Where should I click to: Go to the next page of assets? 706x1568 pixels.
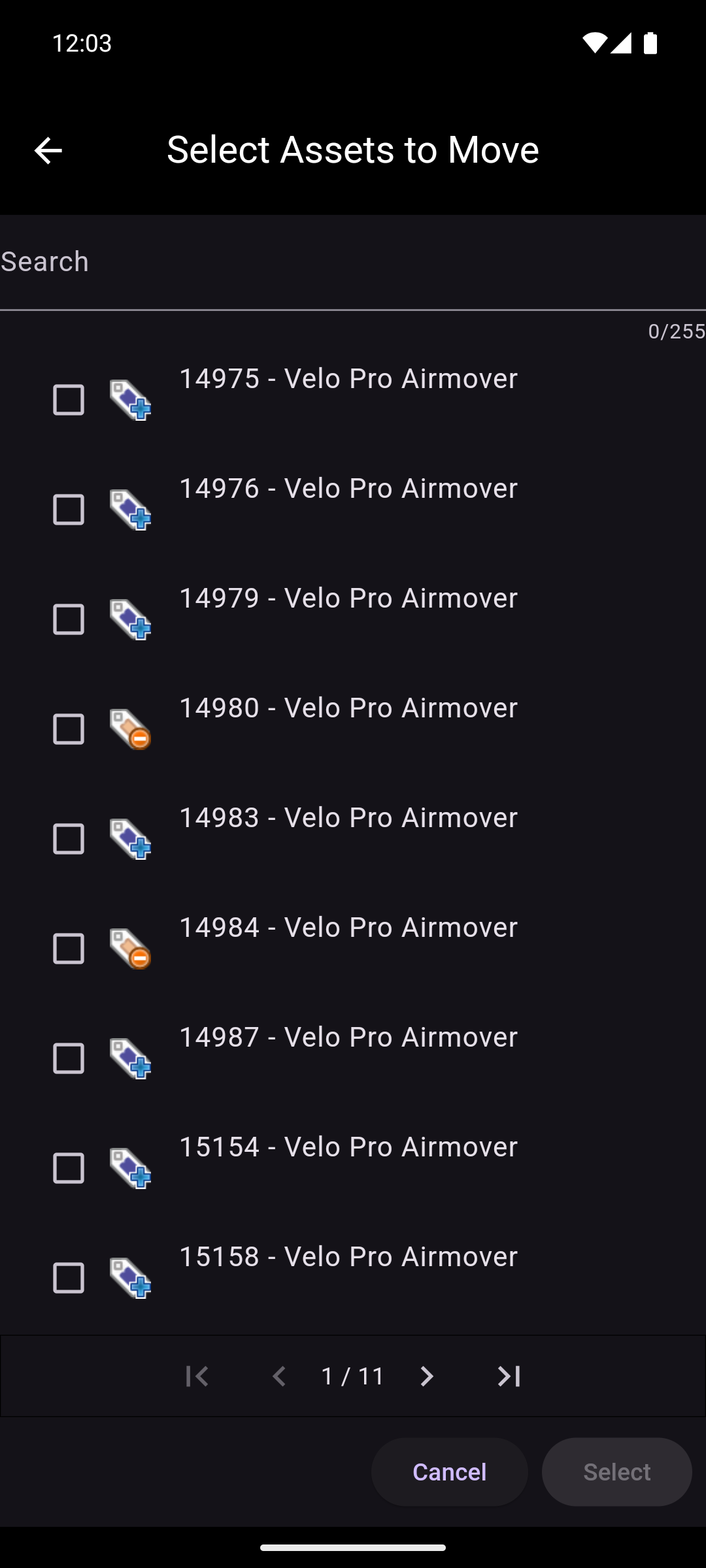[426, 1376]
